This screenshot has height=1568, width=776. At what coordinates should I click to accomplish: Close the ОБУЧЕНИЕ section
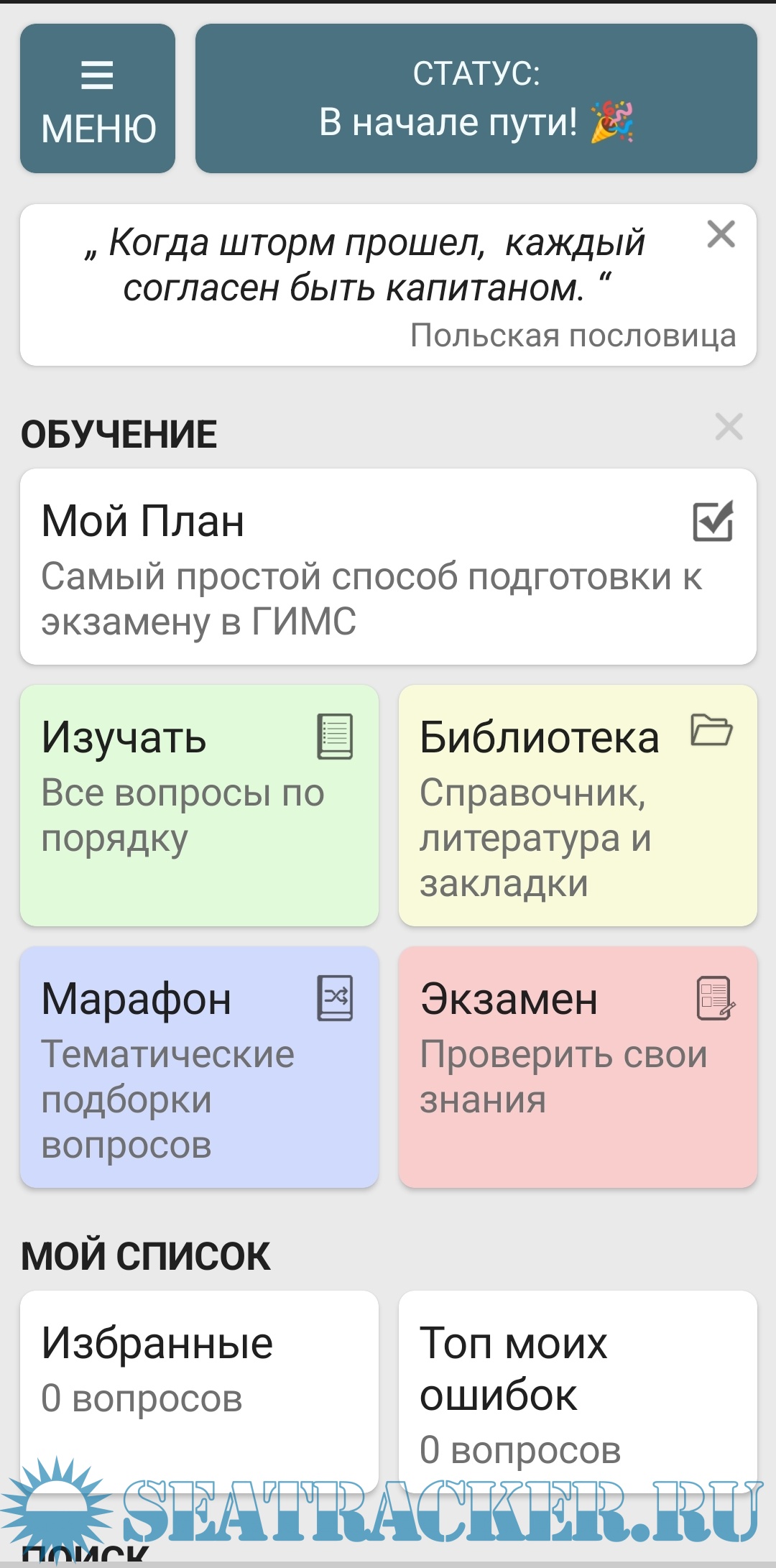[x=729, y=427]
